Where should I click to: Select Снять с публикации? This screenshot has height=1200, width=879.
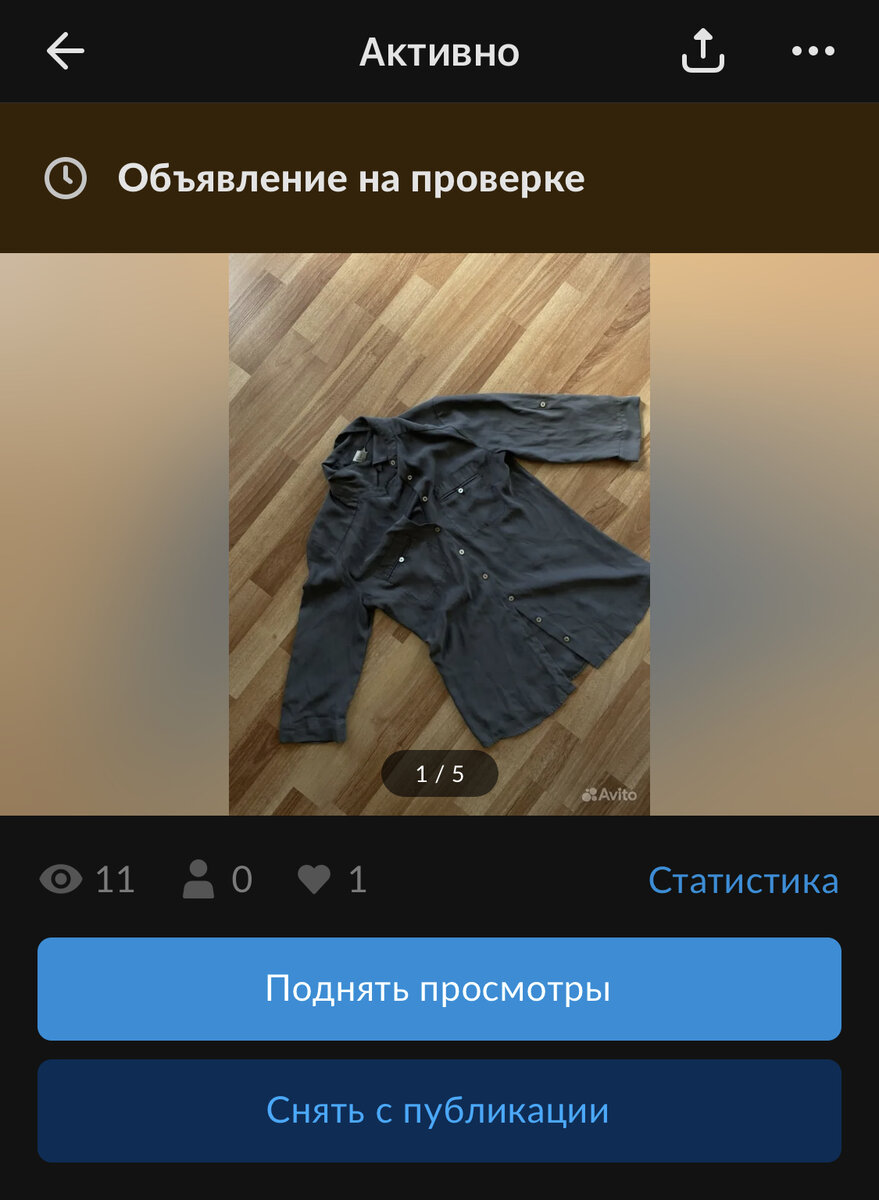click(439, 1111)
